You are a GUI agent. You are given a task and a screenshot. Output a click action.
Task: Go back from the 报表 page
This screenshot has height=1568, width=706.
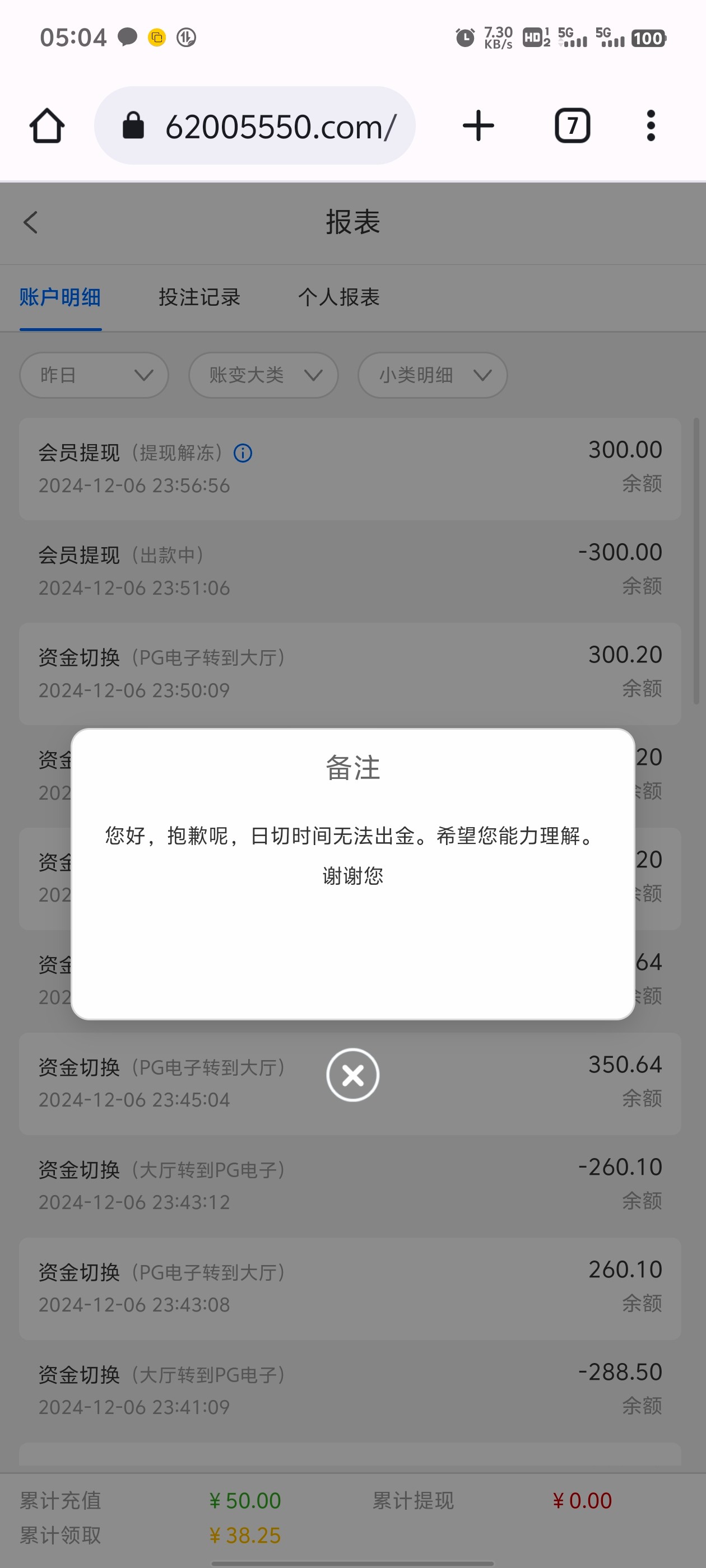(30, 222)
